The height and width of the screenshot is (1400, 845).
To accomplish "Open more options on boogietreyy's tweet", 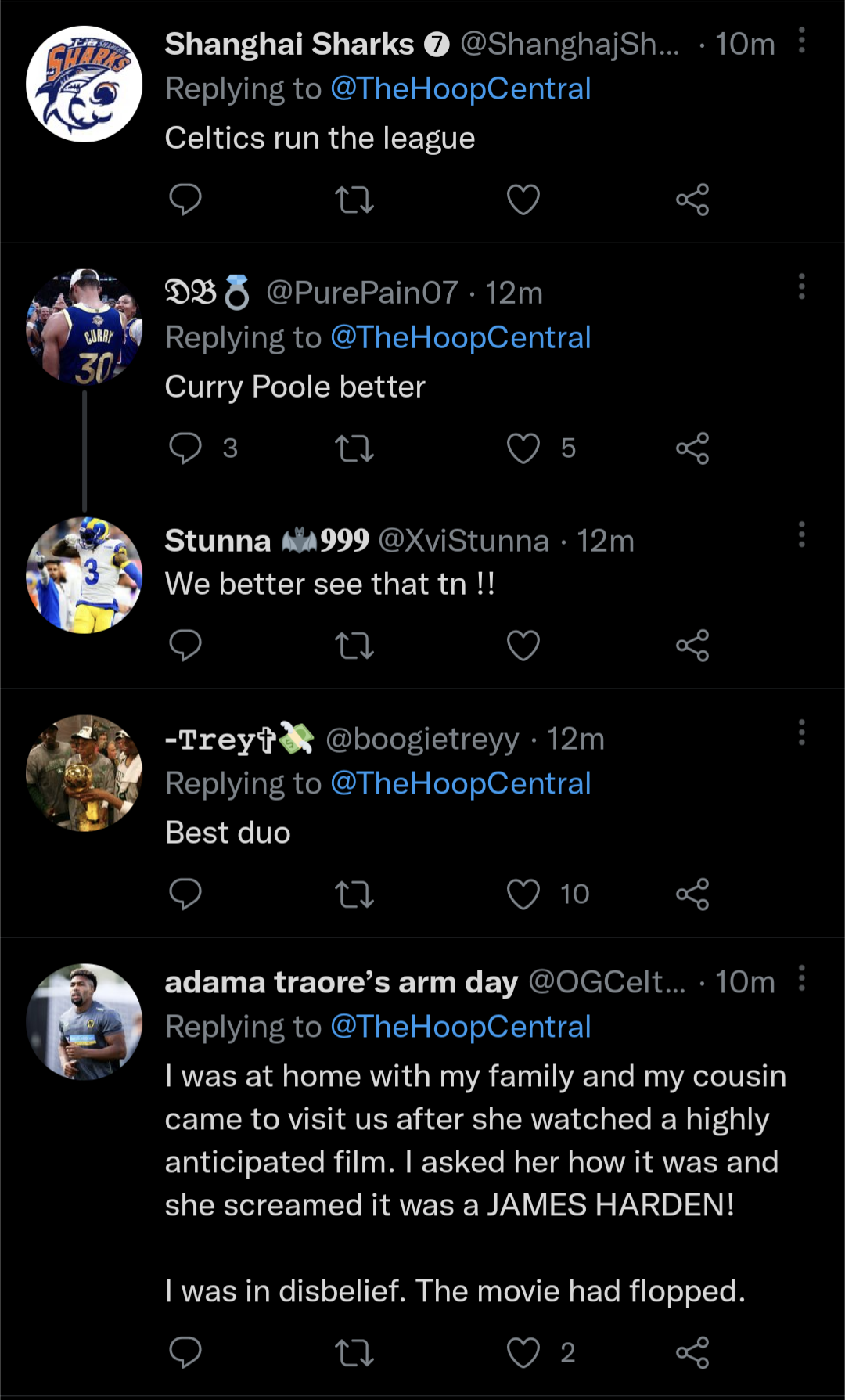I will [x=801, y=732].
